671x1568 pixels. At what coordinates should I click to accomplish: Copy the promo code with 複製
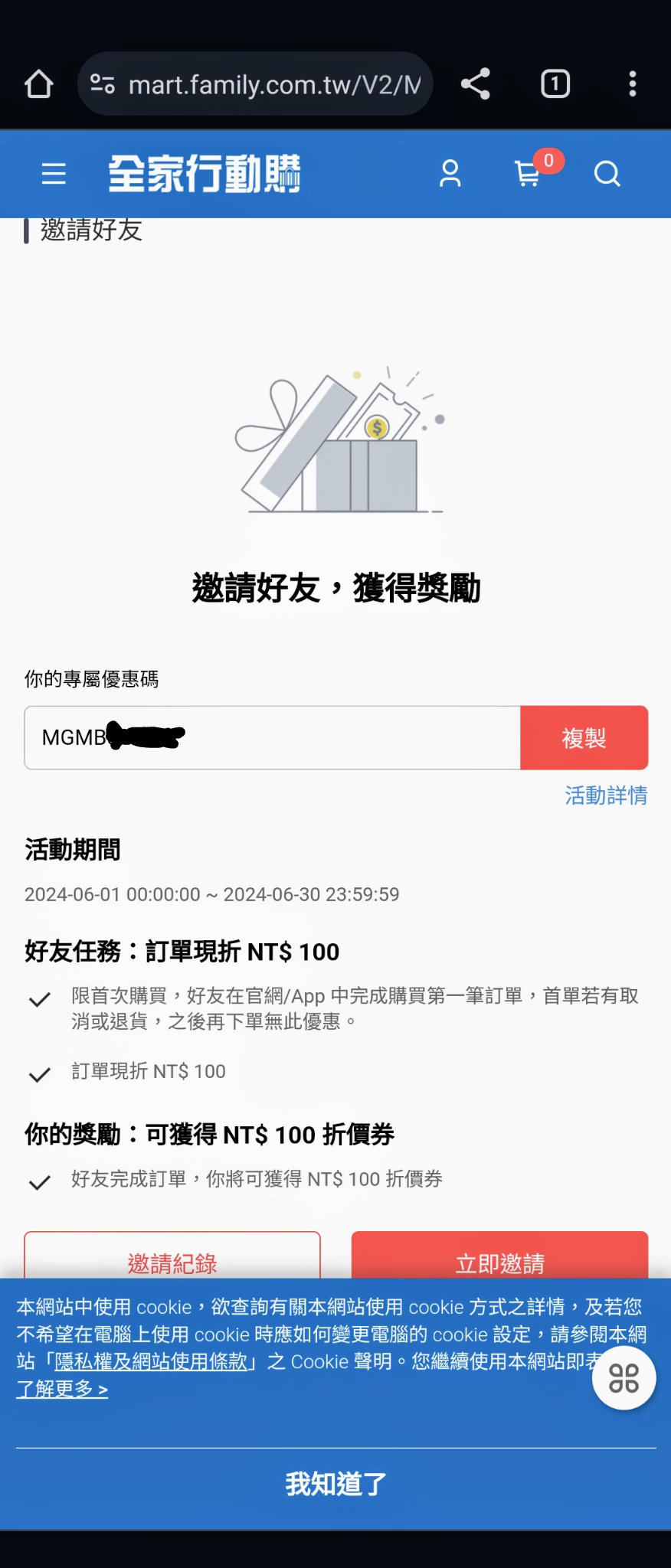click(x=584, y=737)
